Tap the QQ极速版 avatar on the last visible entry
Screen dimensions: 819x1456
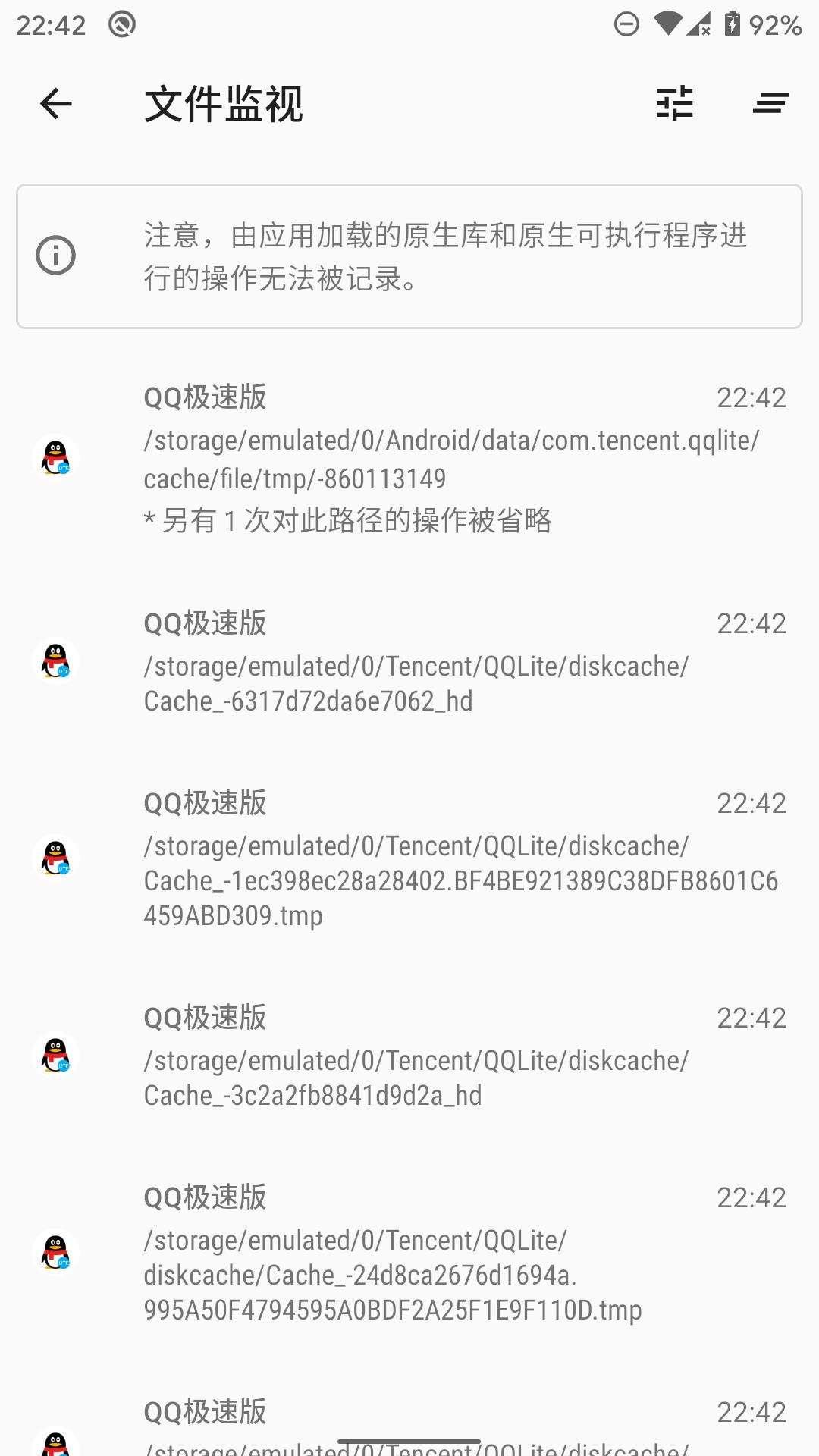tap(55, 1441)
